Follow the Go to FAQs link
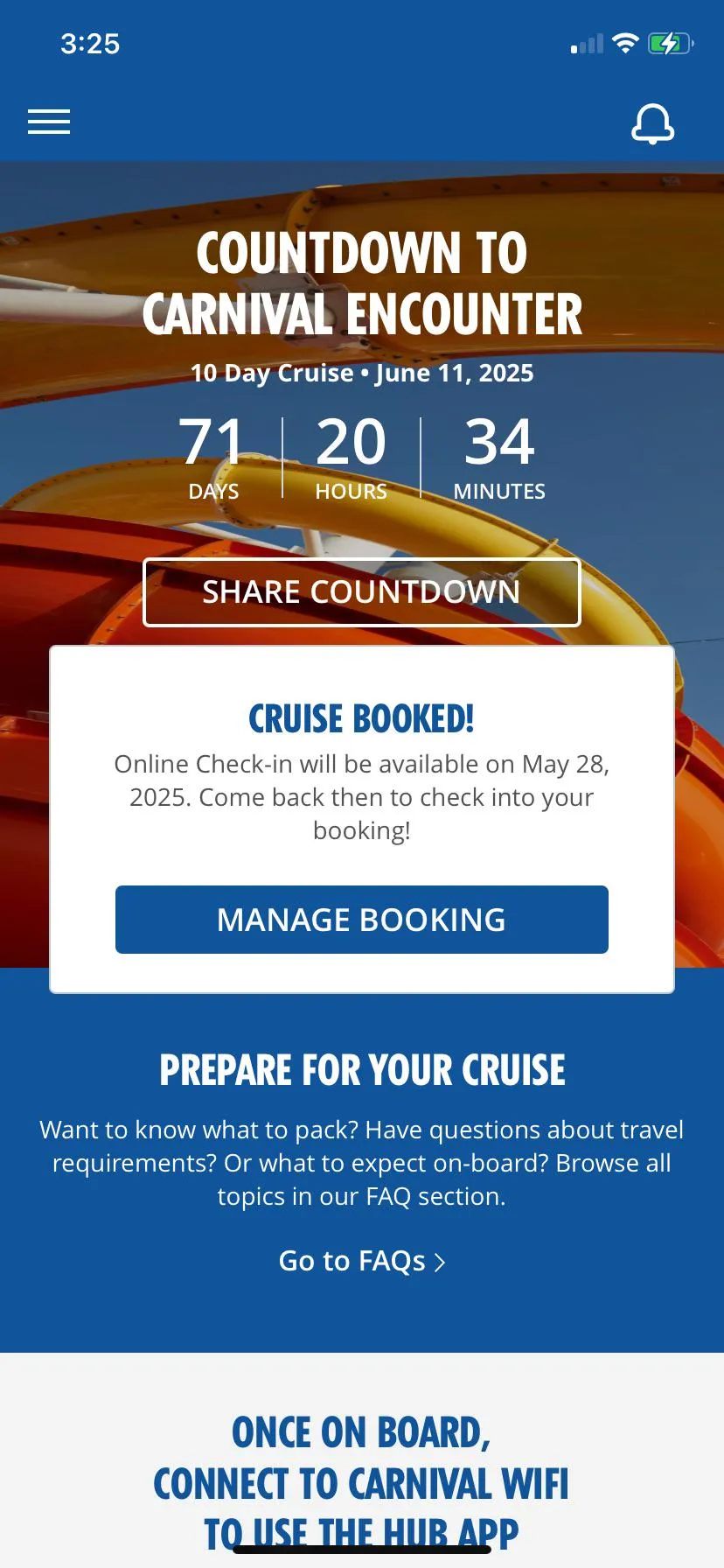Screen dimensions: 724x1568 [361, 1261]
